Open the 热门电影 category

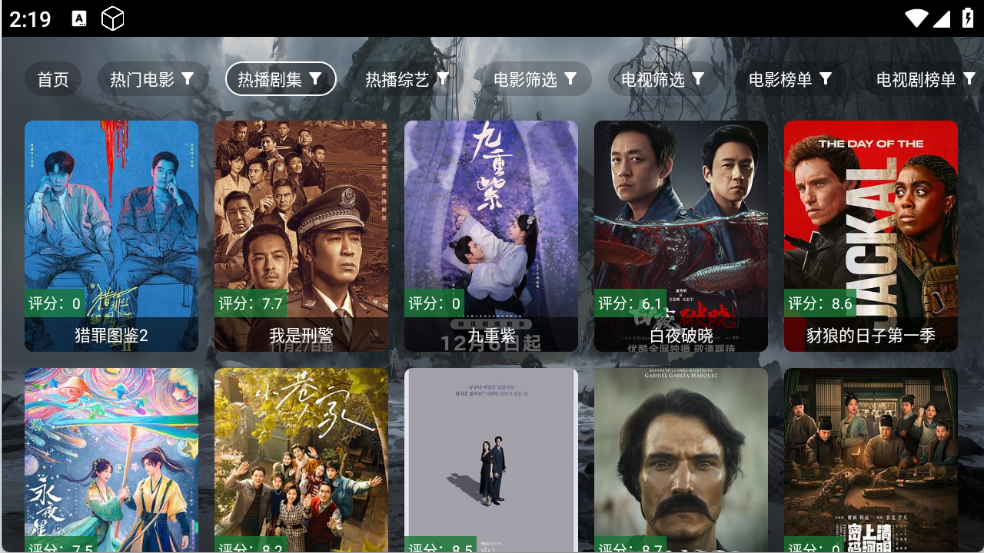pos(152,79)
